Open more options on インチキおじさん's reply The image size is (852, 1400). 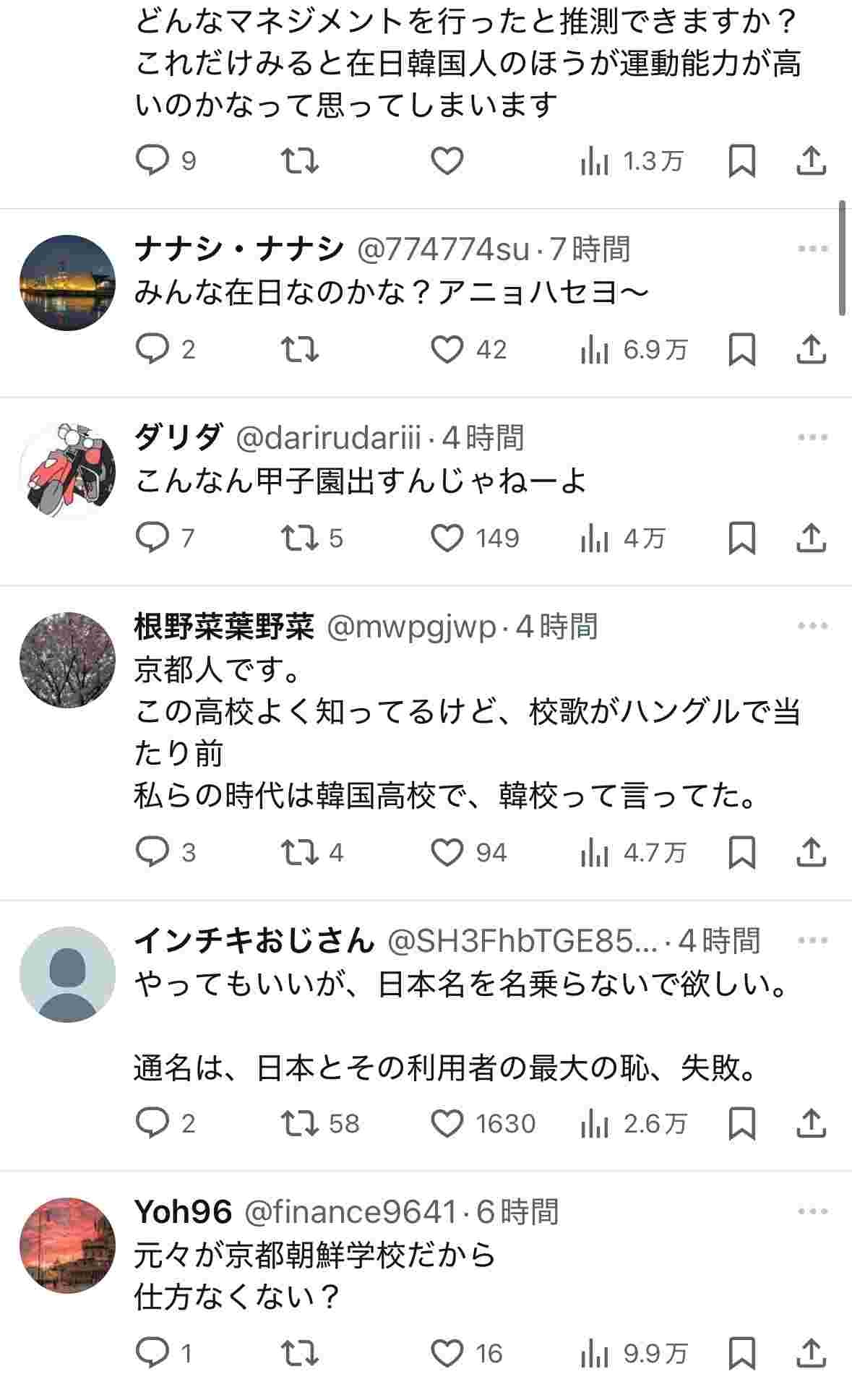(812, 940)
